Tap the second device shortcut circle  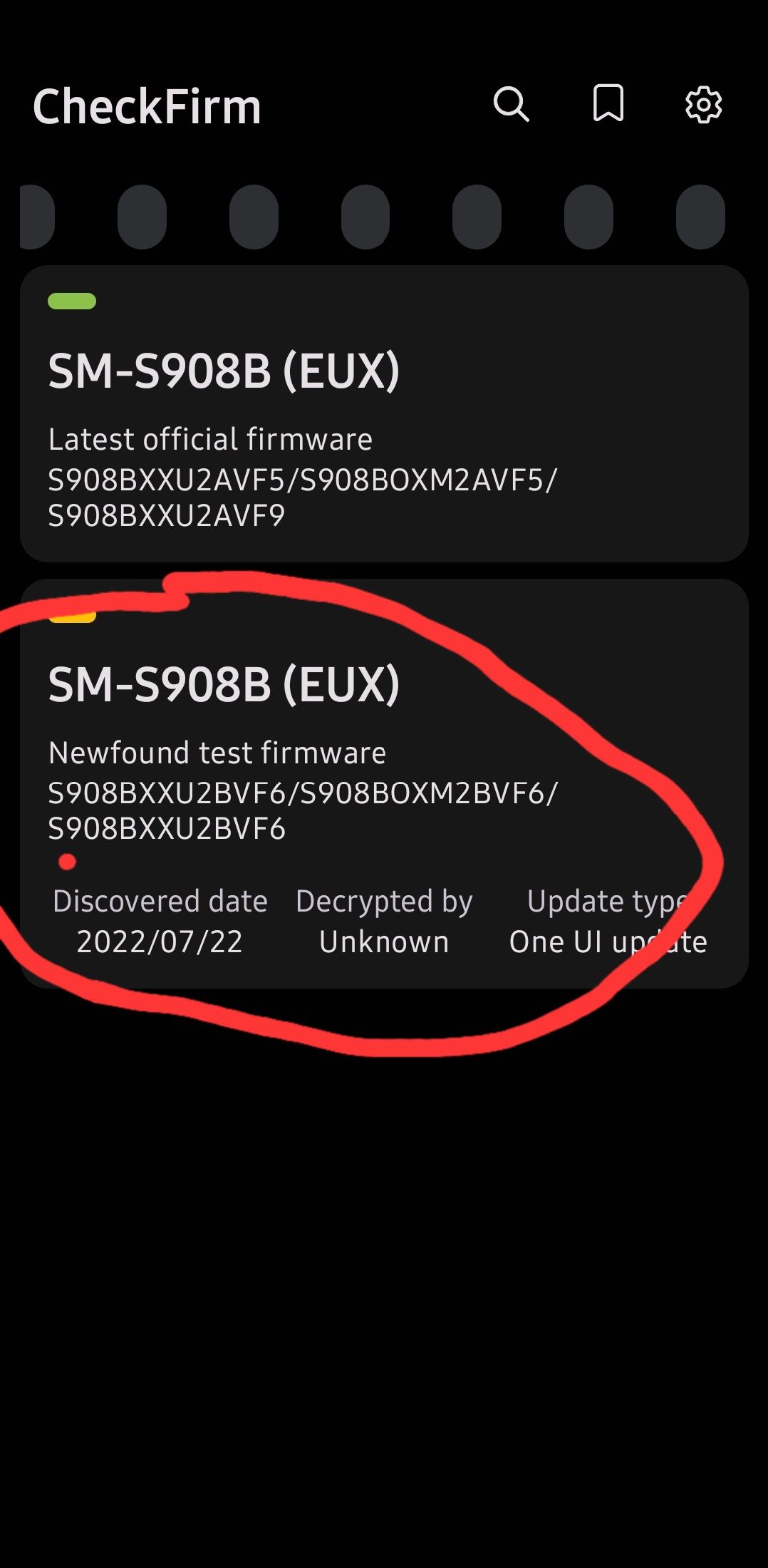(142, 217)
